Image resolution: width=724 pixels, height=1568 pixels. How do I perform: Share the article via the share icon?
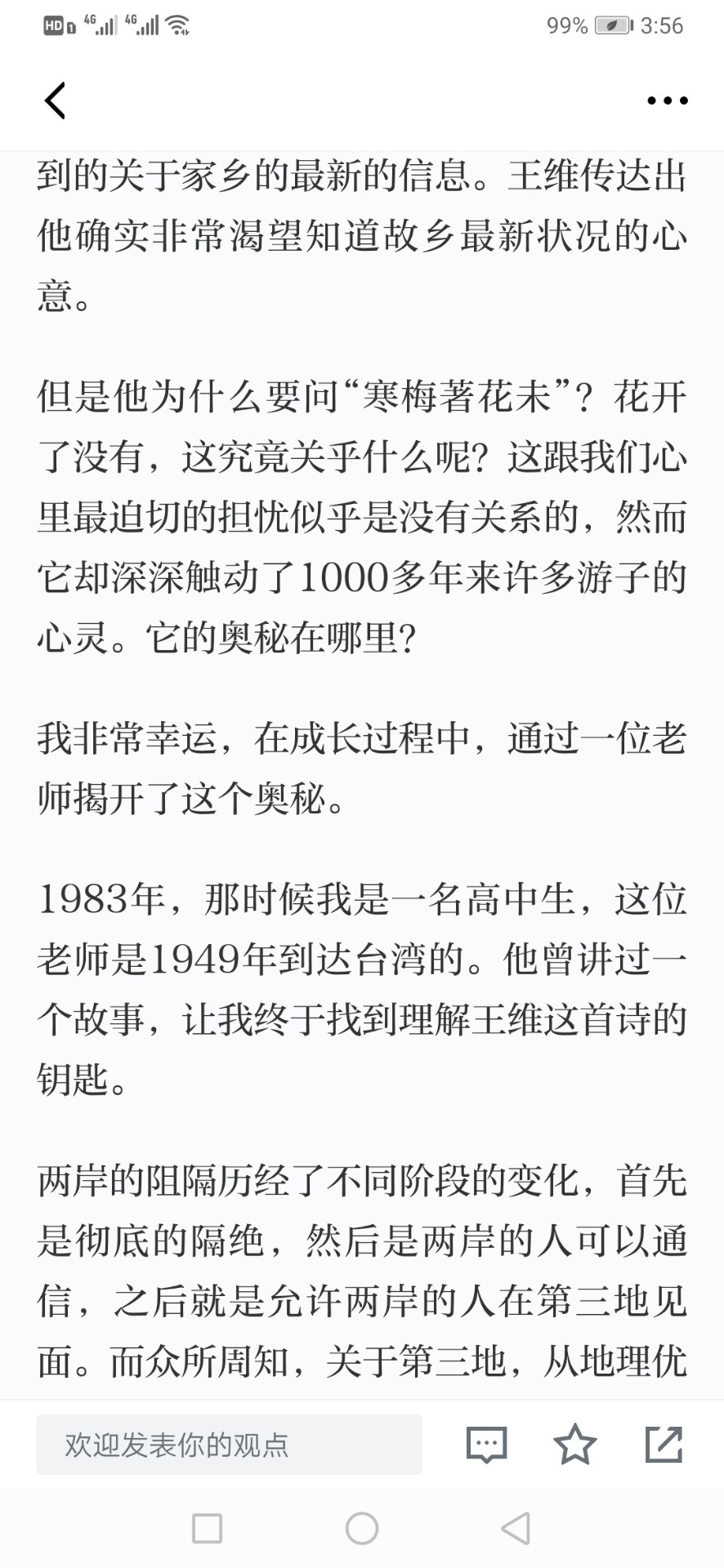pyautogui.click(x=664, y=1444)
